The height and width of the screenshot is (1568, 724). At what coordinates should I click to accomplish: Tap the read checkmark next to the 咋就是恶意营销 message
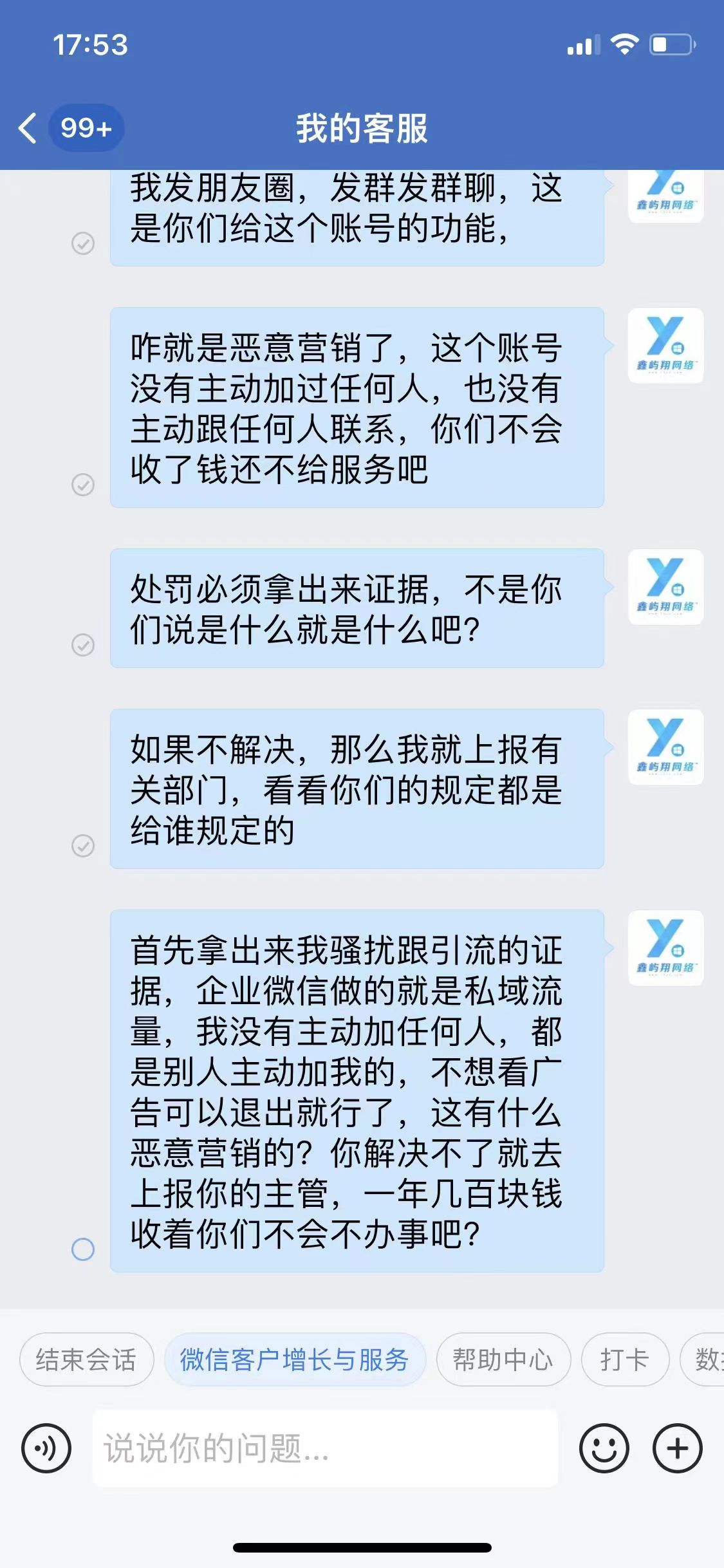click(82, 486)
